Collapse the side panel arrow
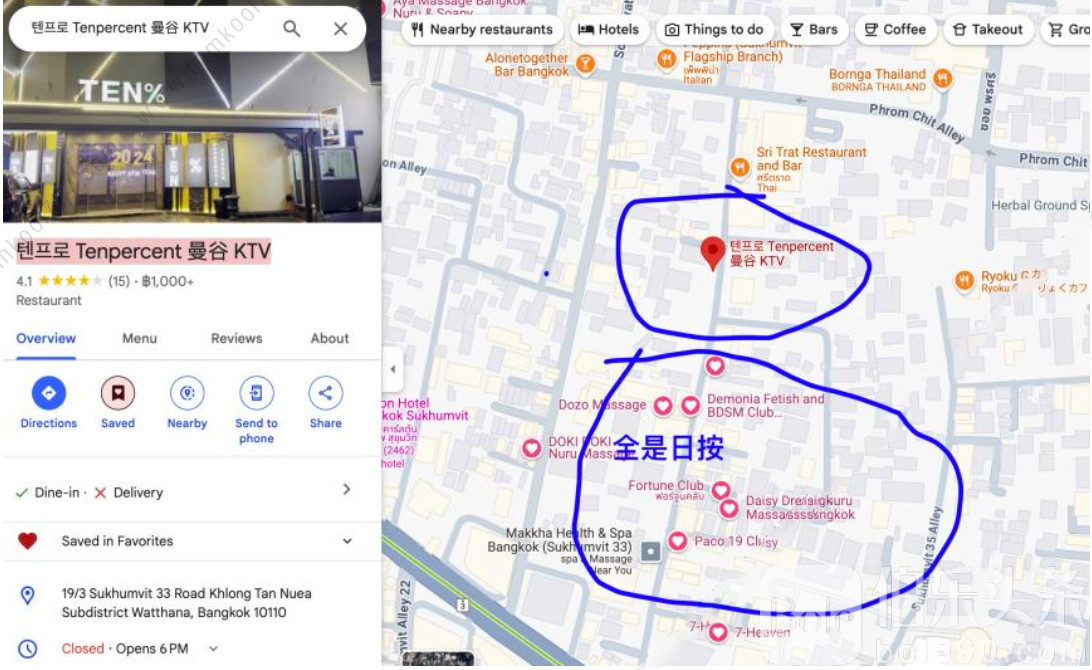 [392, 369]
